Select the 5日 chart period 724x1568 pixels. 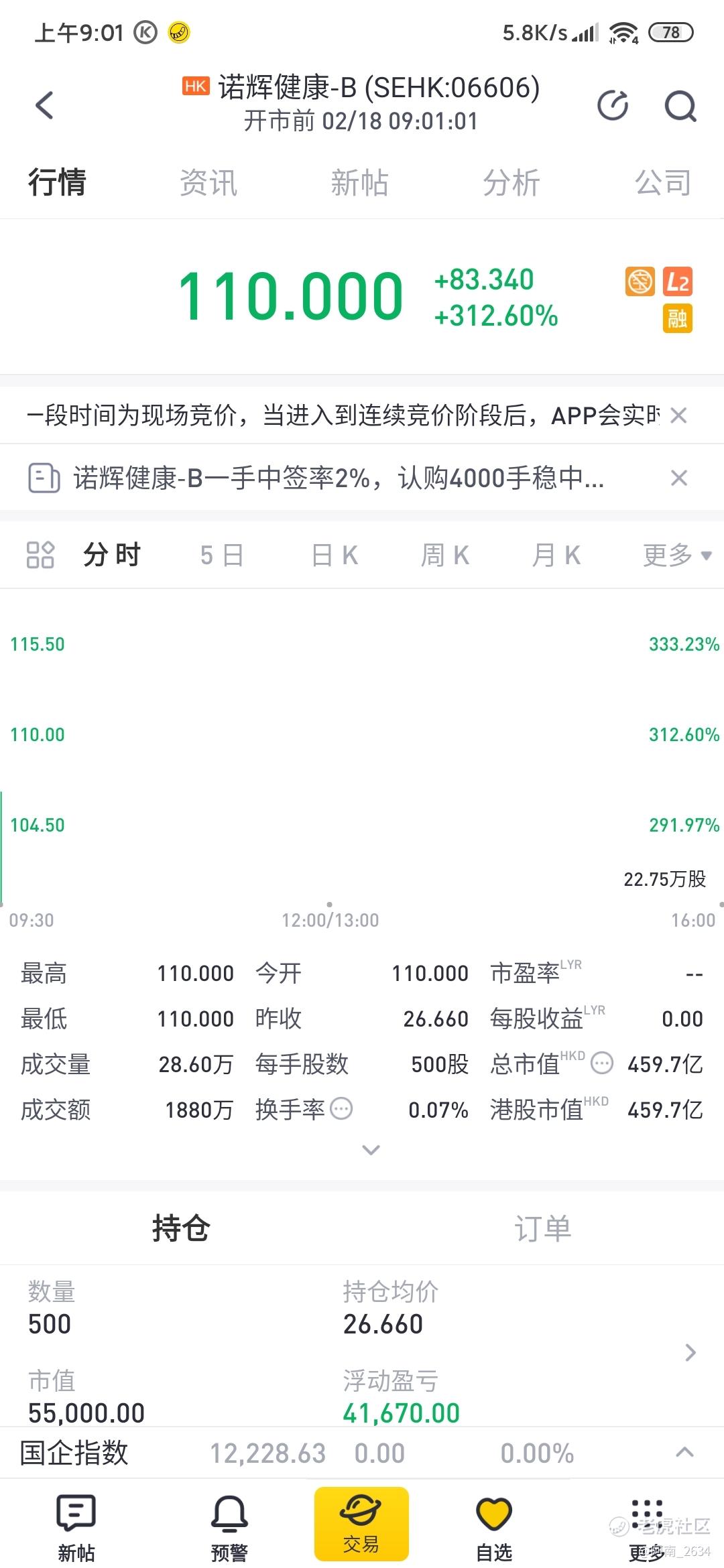coord(222,555)
